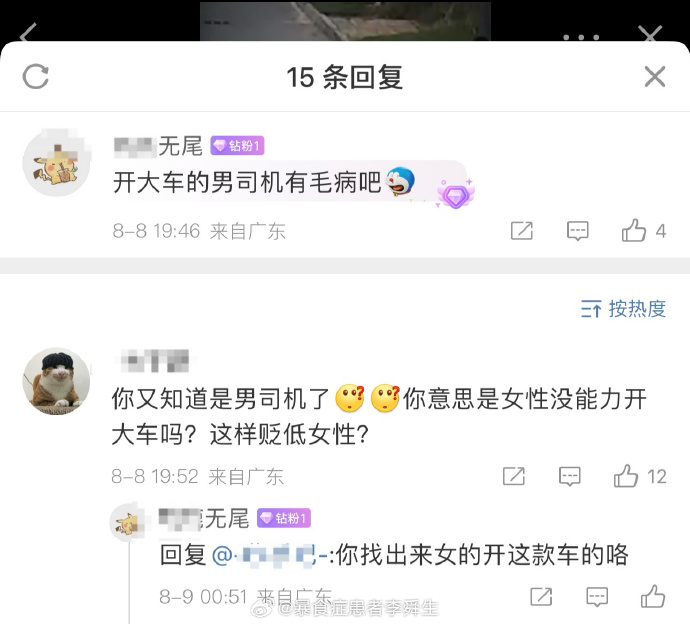The width and height of the screenshot is (690, 624).
Task: Share the 开大车的男司机 comment
Action: click(x=522, y=231)
